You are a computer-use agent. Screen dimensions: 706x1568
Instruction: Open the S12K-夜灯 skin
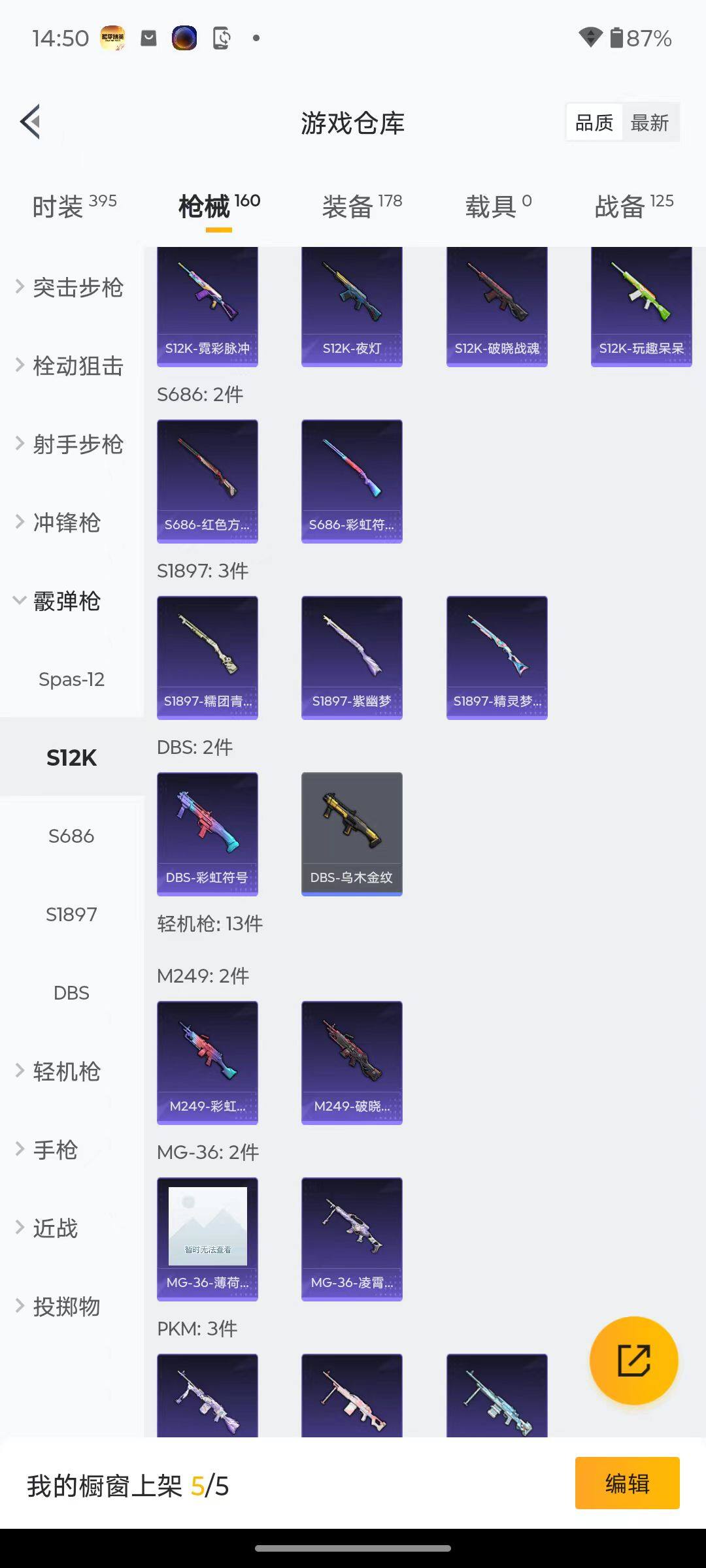pyautogui.click(x=352, y=306)
